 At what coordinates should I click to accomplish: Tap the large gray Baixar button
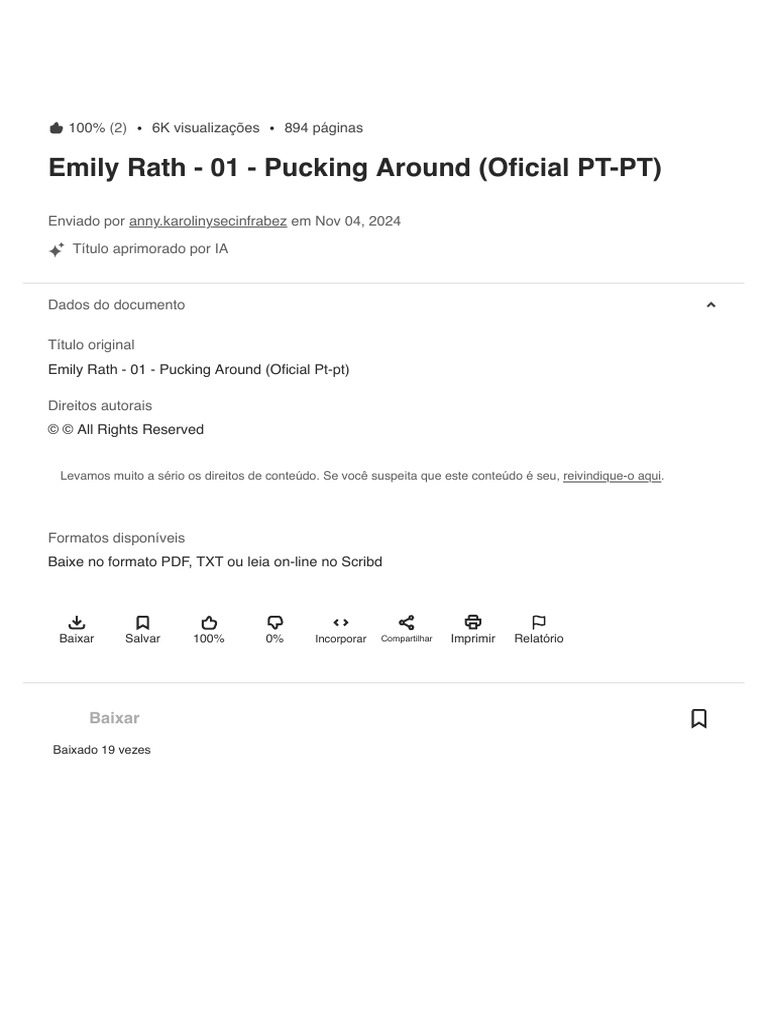[x=114, y=718]
